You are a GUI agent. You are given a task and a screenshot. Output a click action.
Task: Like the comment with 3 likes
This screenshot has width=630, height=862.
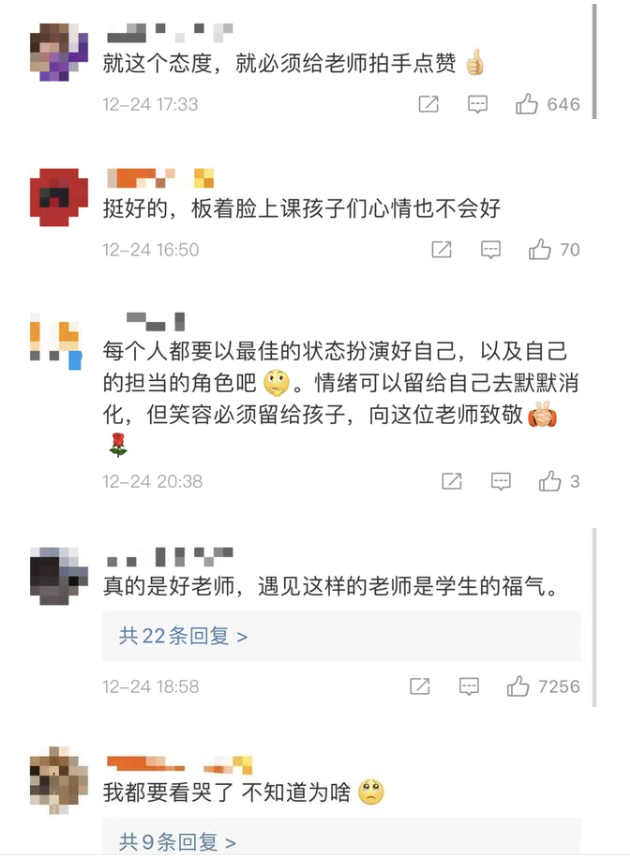click(x=550, y=481)
